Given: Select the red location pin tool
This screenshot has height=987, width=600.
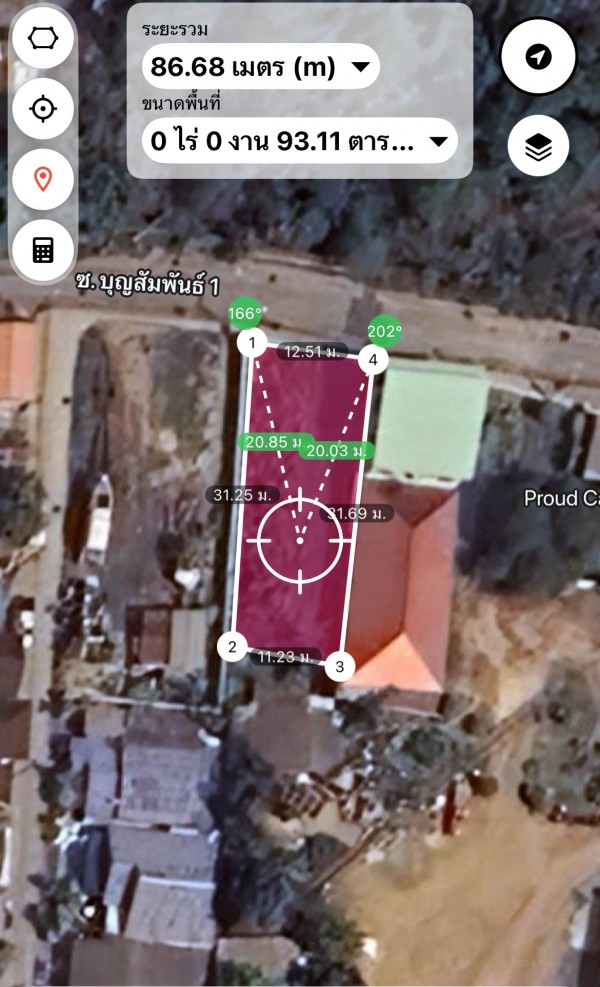Looking at the screenshot, I should [43, 179].
